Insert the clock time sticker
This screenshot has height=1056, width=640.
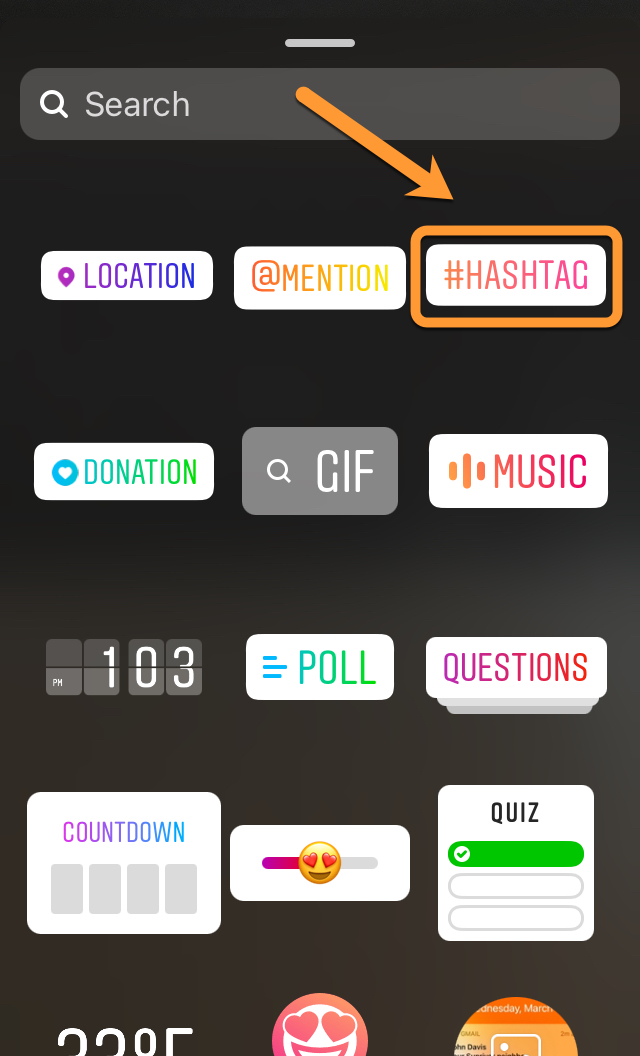pyautogui.click(x=124, y=667)
